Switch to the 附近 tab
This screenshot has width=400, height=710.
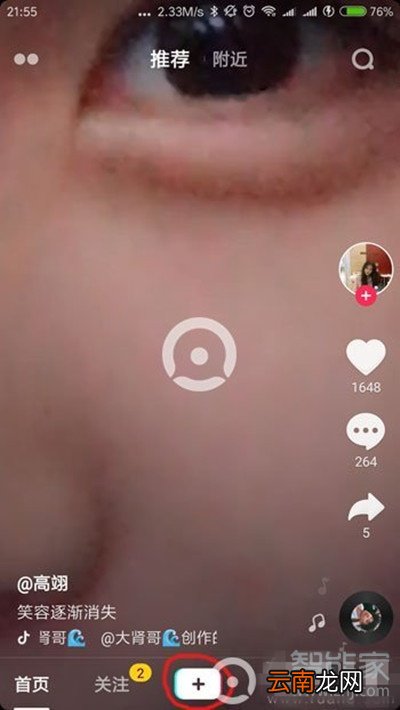pyautogui.click(x=230, y=60)
